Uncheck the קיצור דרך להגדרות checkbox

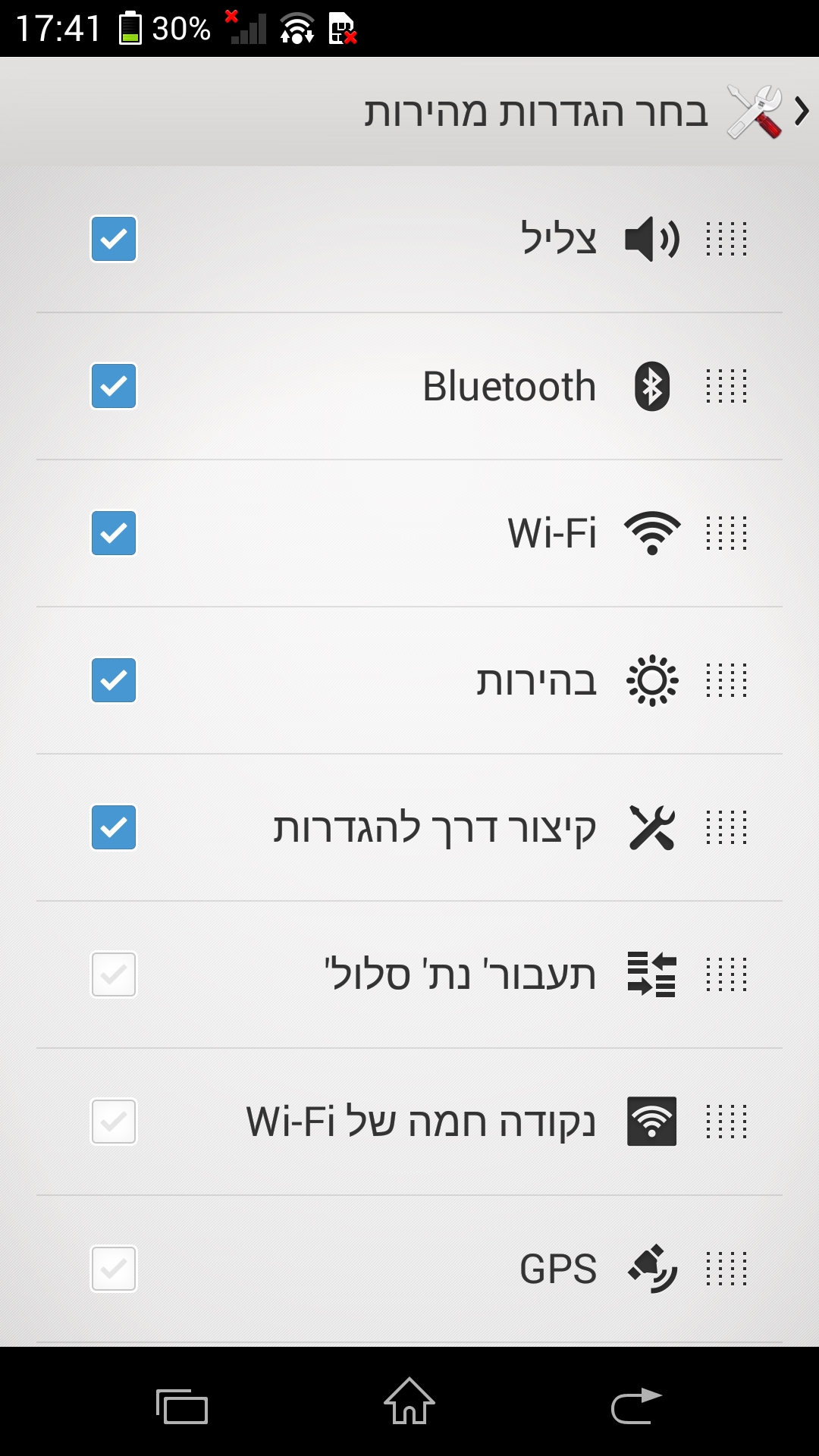[x=114, y=827]
